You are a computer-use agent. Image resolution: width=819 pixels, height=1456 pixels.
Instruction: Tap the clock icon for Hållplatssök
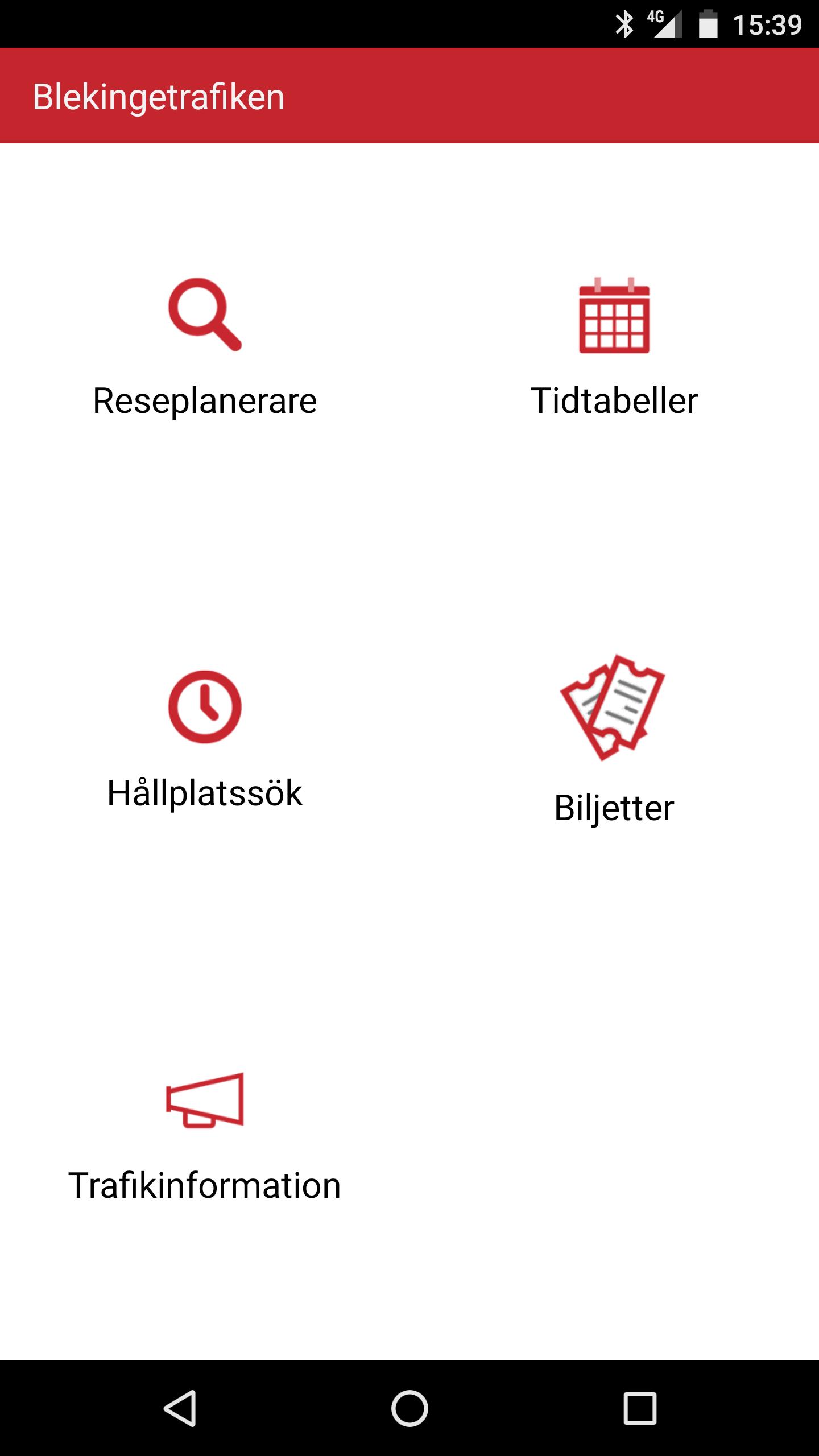pos(205,708)
